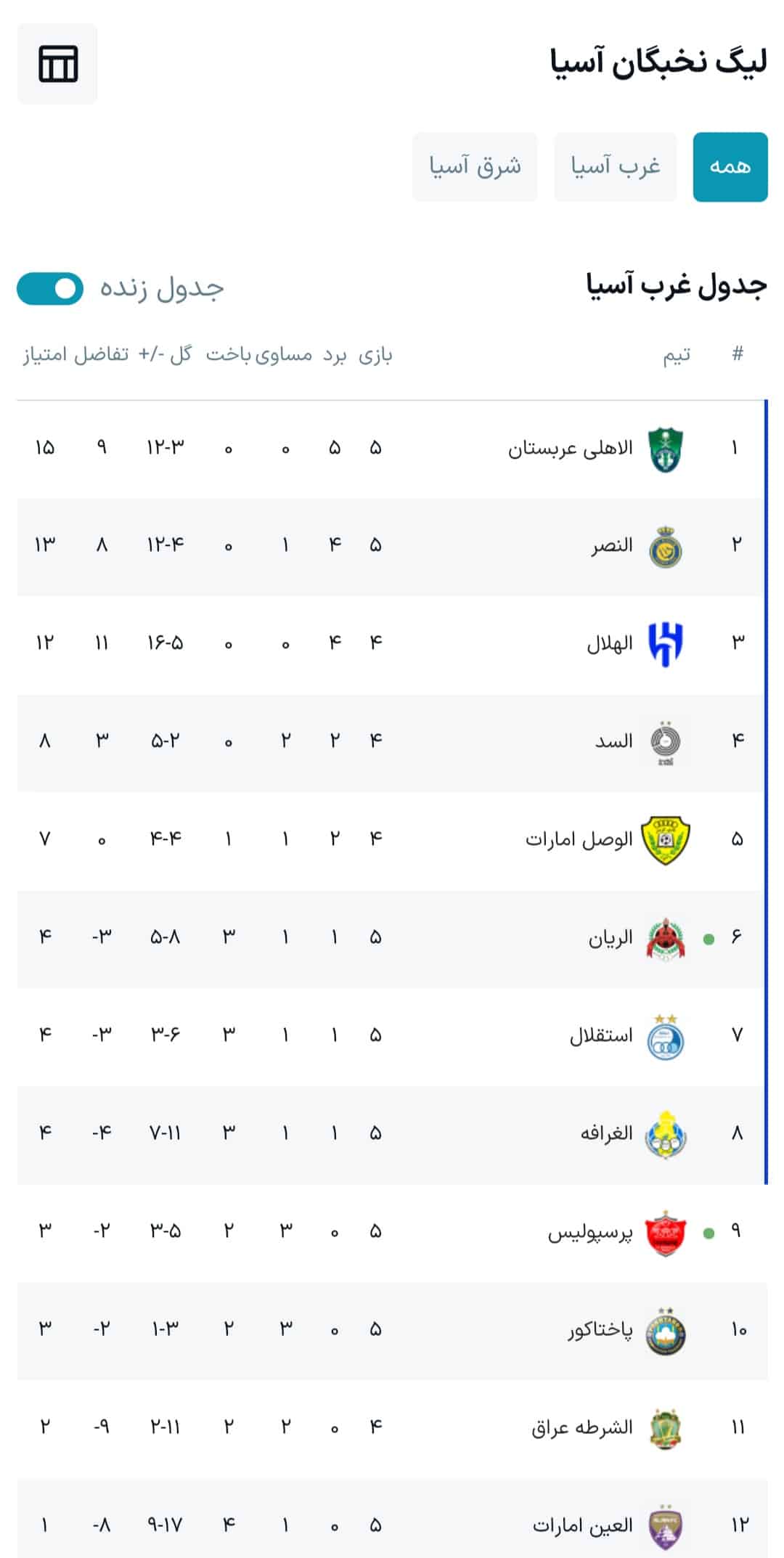The height and width of the screenshot is (1558, 784).
Task: Open the غرب آسیا tab
Action: tap(615, 166)
